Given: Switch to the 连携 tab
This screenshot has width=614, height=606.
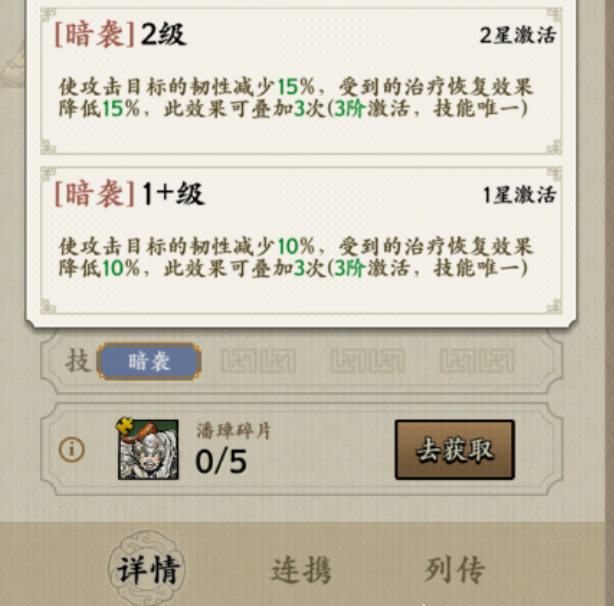Looking at the screenshot, I should pyautogui.click(x=301, y=570).
